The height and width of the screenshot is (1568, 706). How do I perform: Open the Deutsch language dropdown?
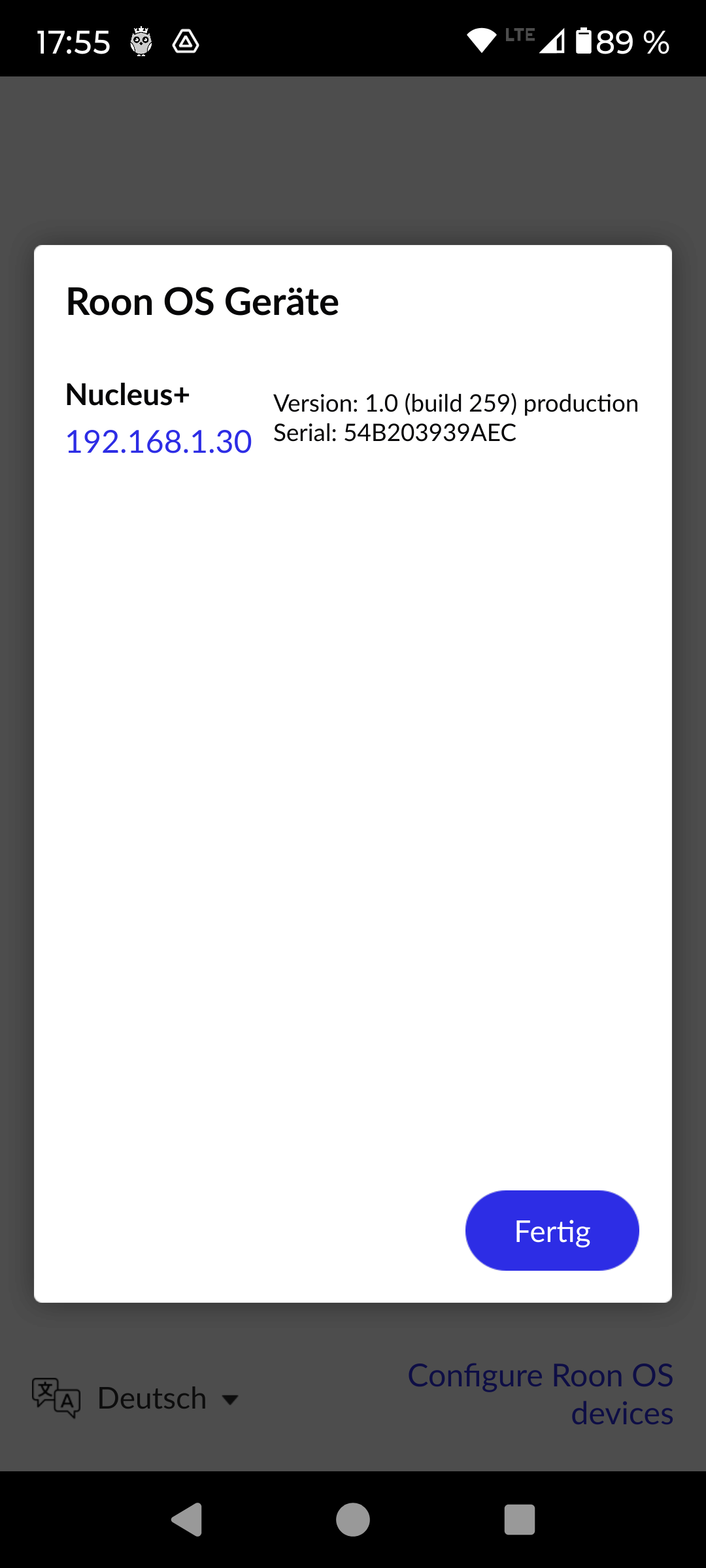click(x=136, y=1399)
